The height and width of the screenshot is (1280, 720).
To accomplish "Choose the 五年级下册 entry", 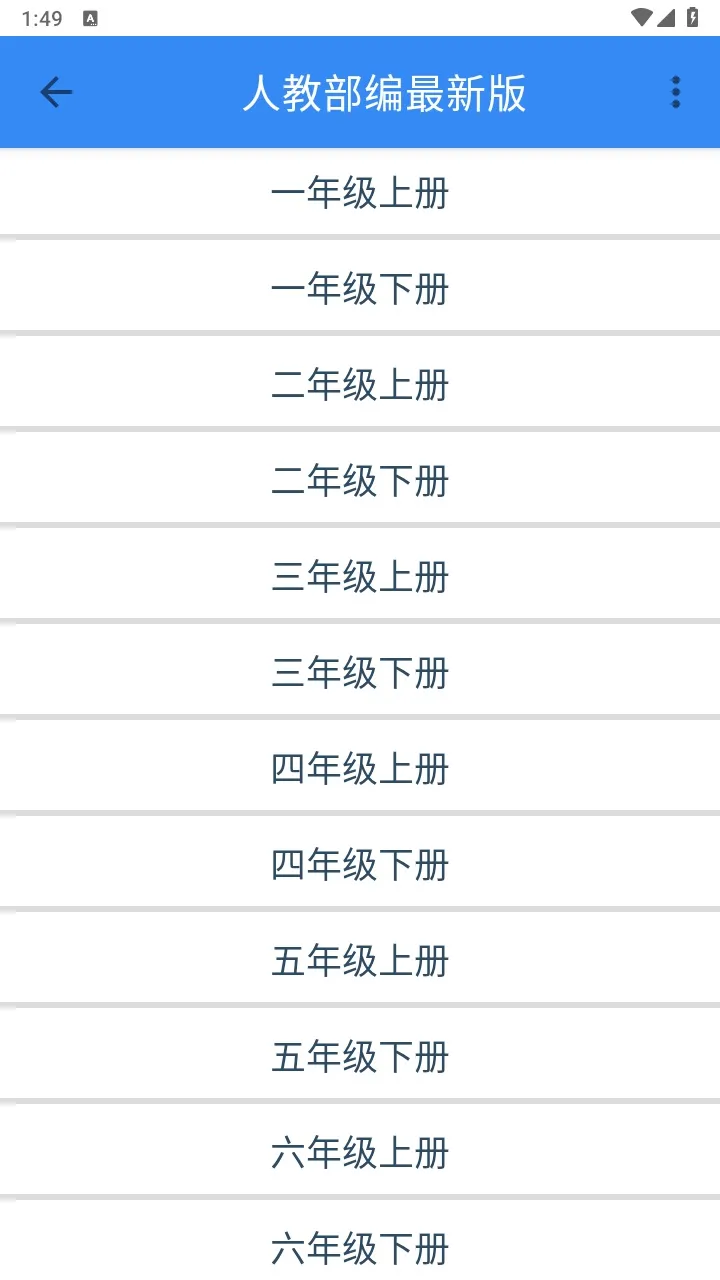I will [x=360, y=1057].
